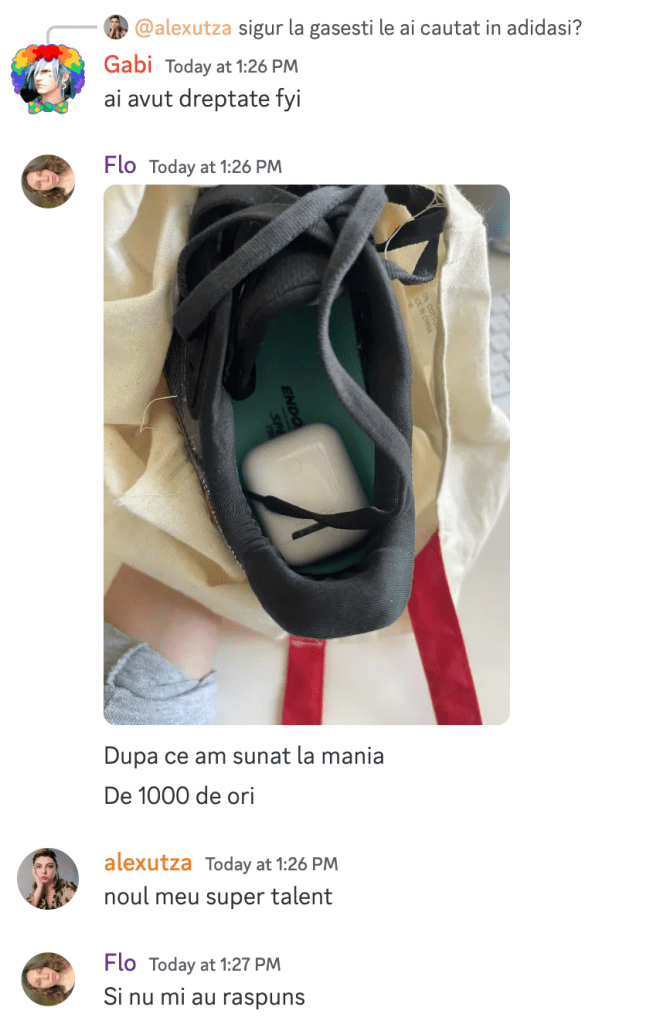The width and height of the screenshot is (646, 1024).
Task: Tap Flo's username on the 1:27 PM message
Action: (120, 964)
